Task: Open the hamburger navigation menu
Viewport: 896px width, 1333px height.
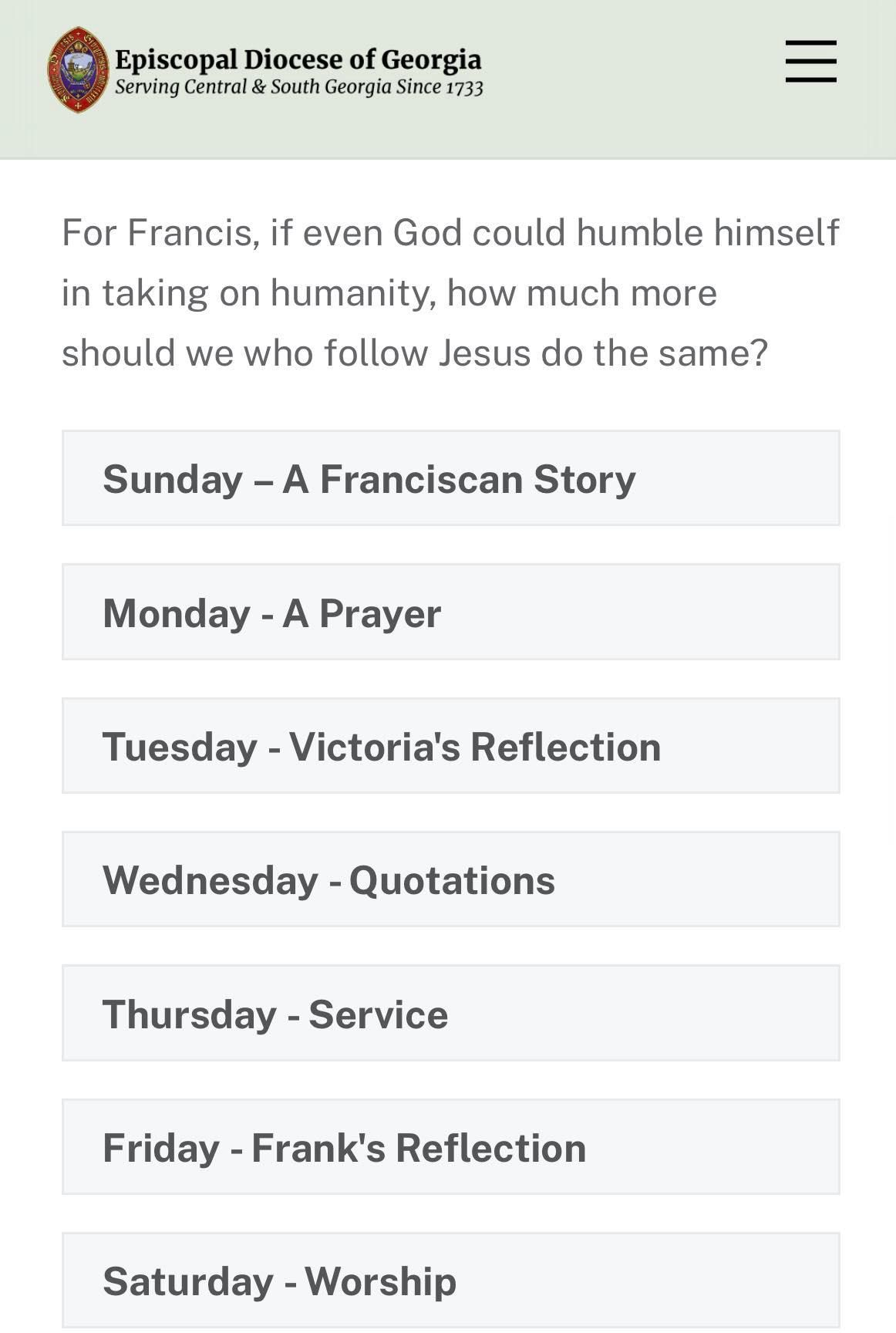Action: (x=810, y=62)
